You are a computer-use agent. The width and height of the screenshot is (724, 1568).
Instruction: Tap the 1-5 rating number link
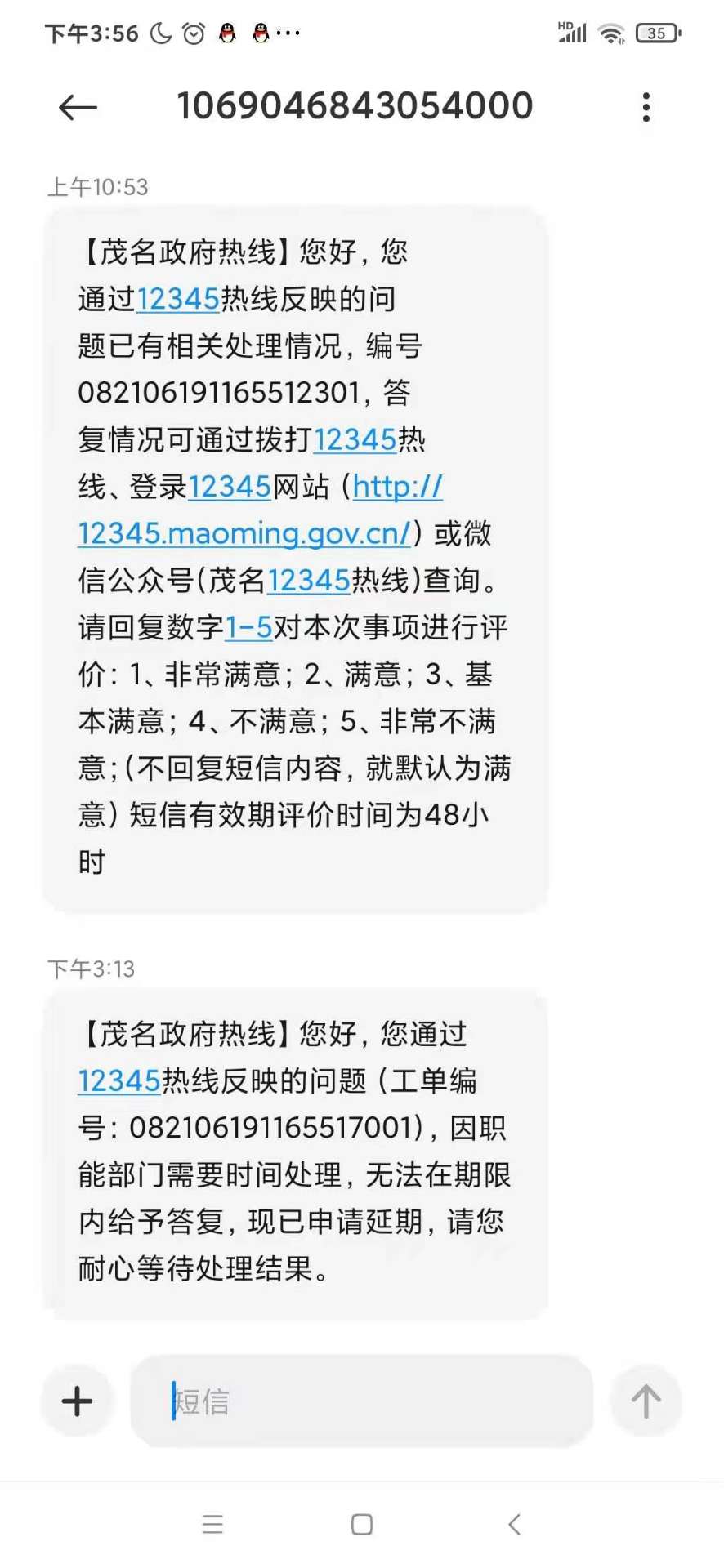point(248,627)
